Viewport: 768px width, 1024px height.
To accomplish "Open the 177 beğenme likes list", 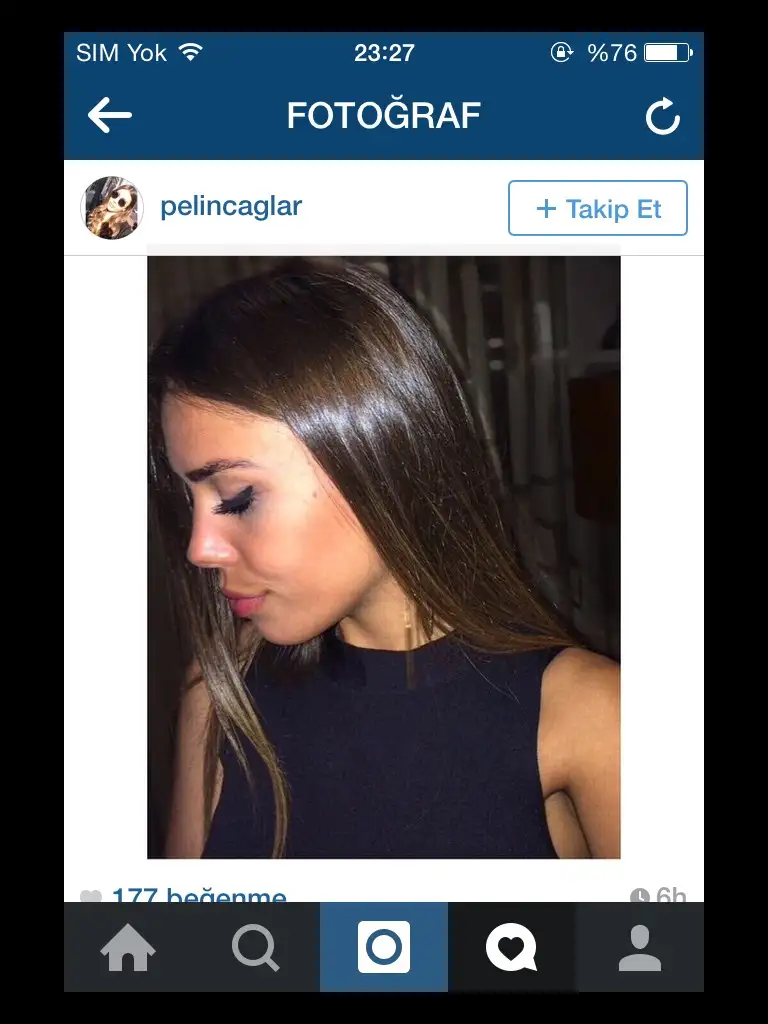I will click(198, 895).
